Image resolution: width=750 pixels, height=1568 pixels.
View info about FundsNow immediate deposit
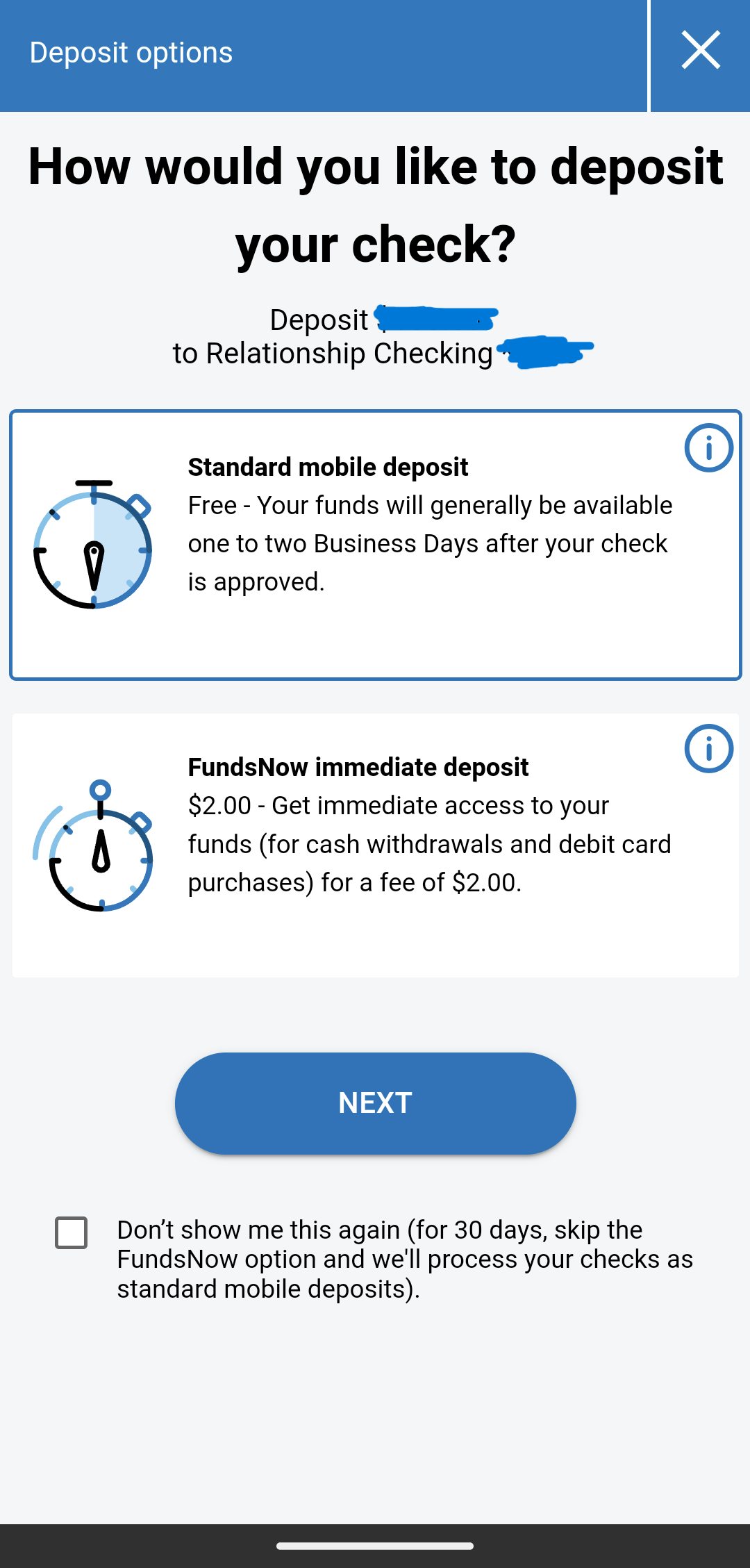pyautogui.click(x=708, y=749)
